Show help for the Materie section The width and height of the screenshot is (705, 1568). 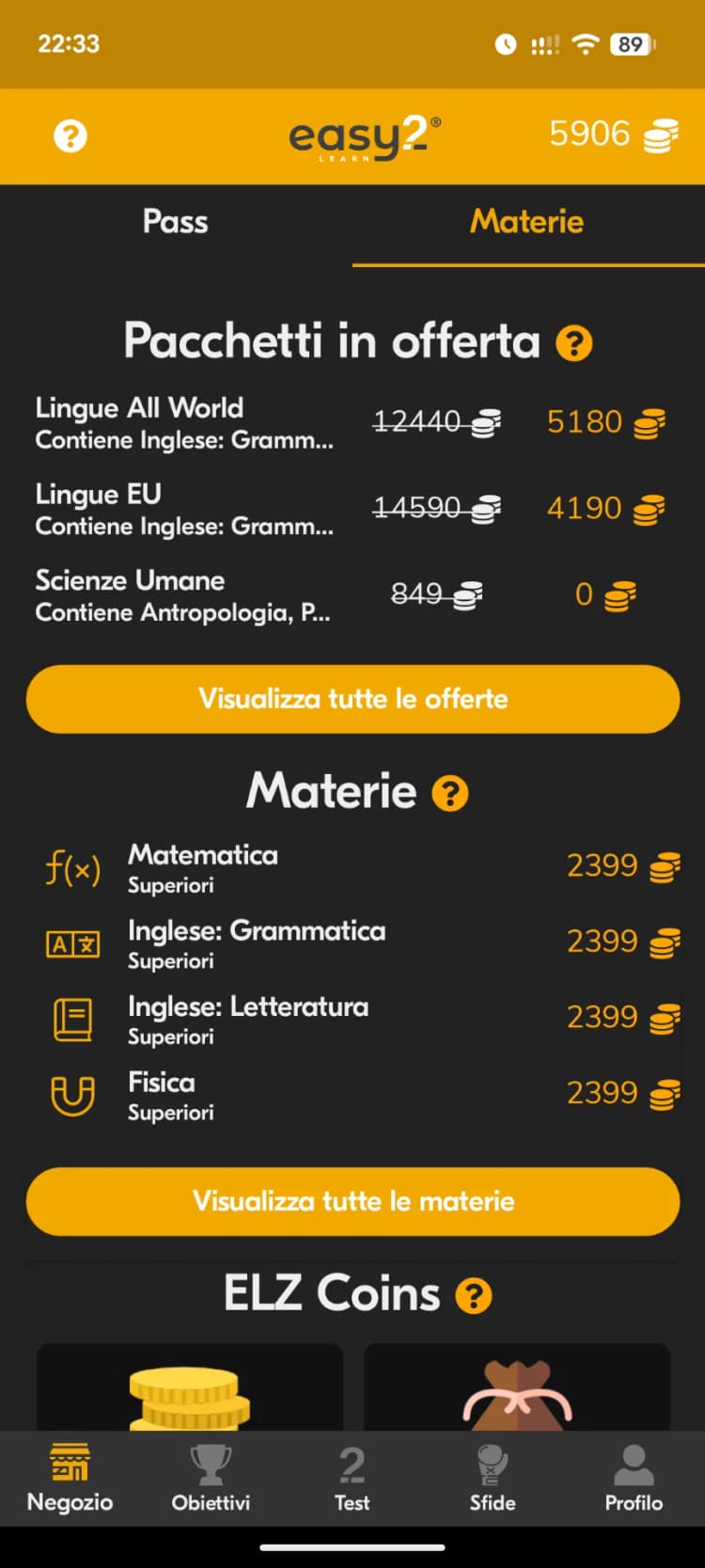tap(450, 793)
